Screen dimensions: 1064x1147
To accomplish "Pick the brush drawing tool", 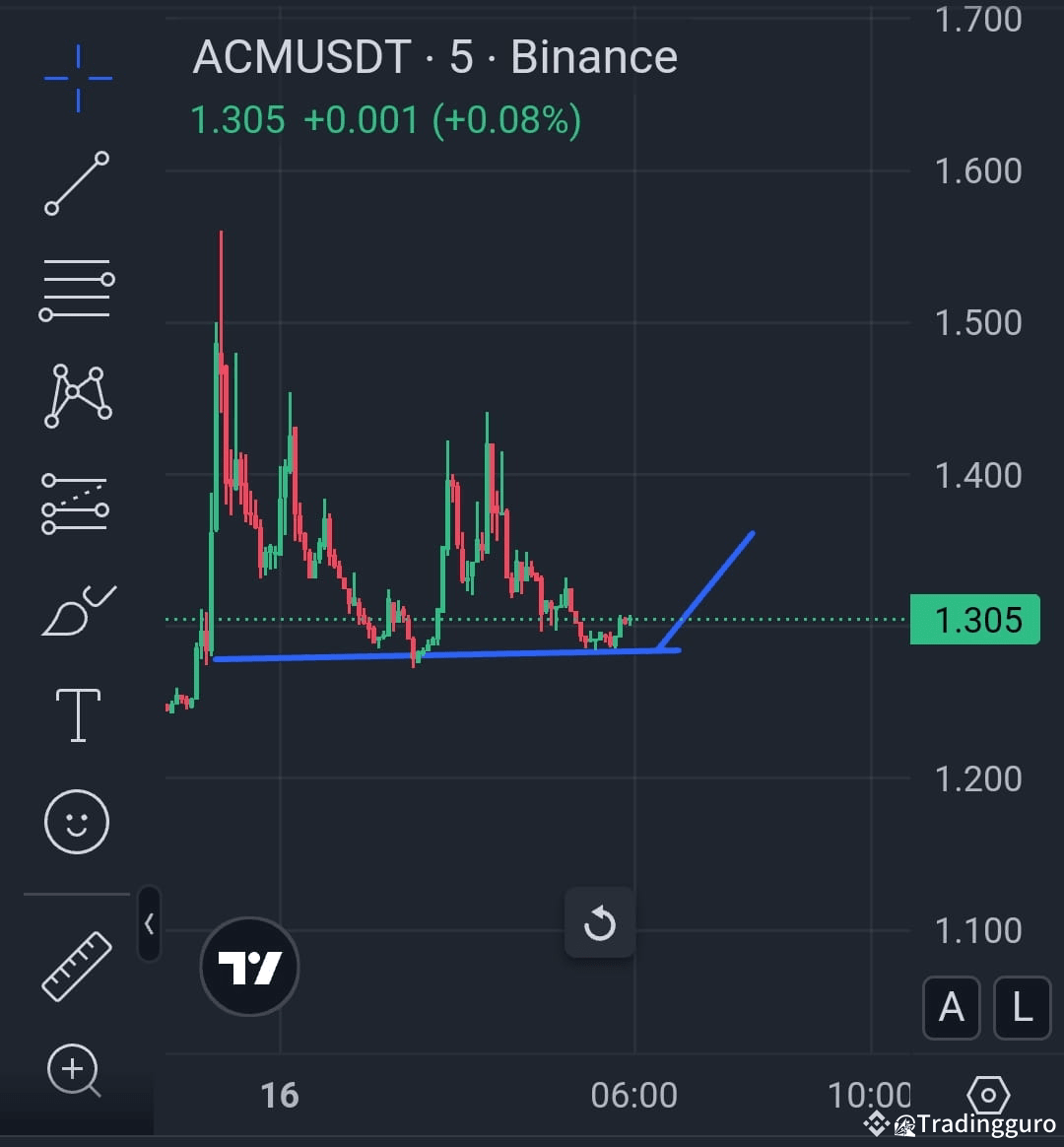I will pos(77,606).
